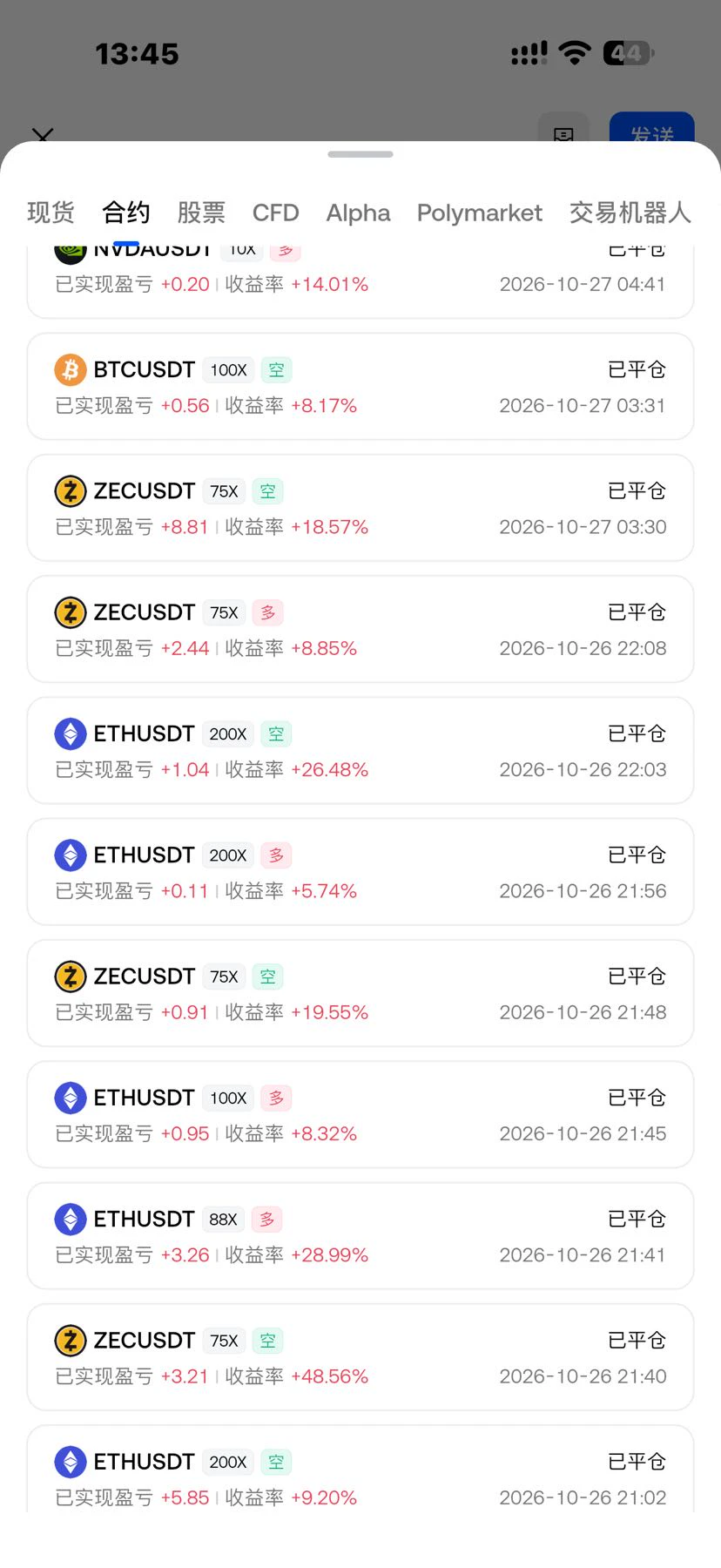Switch to the 股票 tab
Viewport: 721px width, 1568px height.
(201, 213)
